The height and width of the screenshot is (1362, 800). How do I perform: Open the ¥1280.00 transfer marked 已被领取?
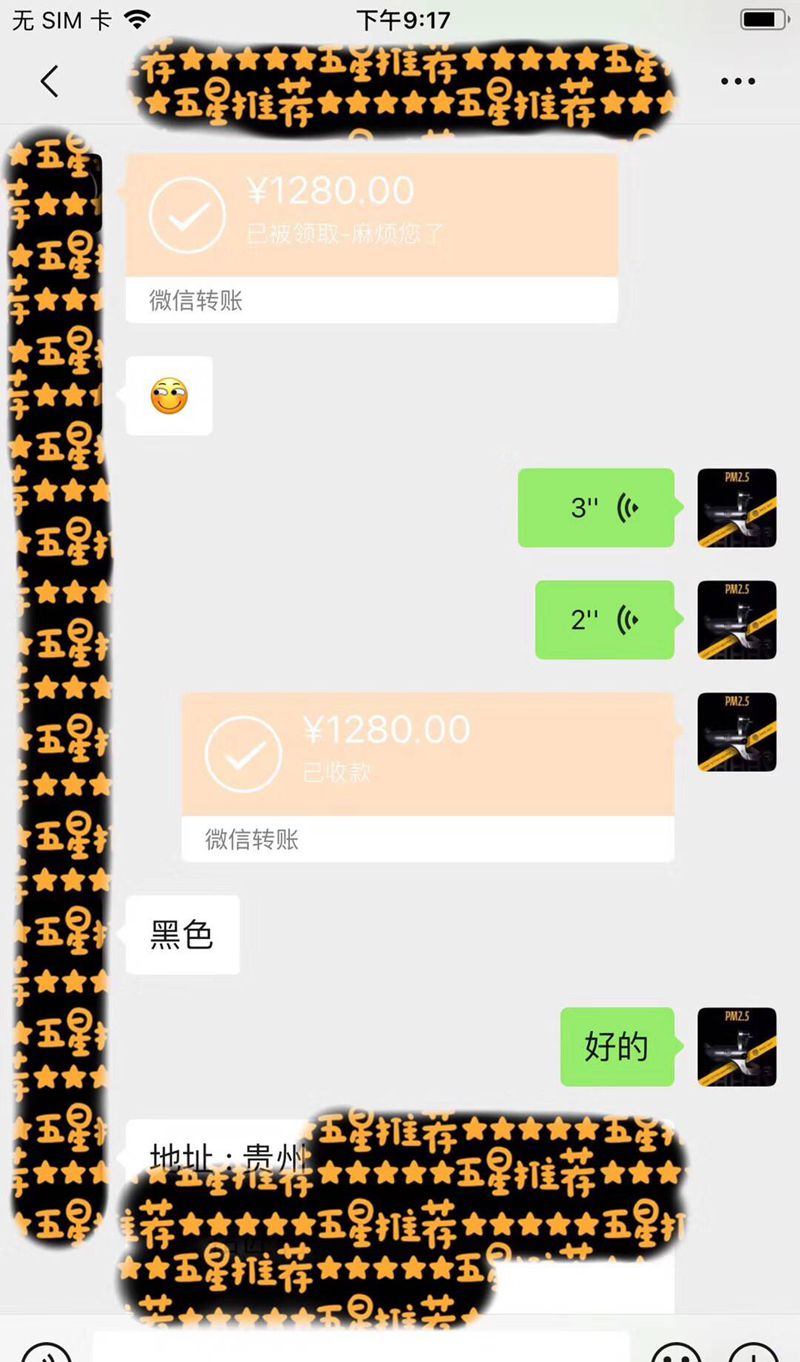click(371, 237)
